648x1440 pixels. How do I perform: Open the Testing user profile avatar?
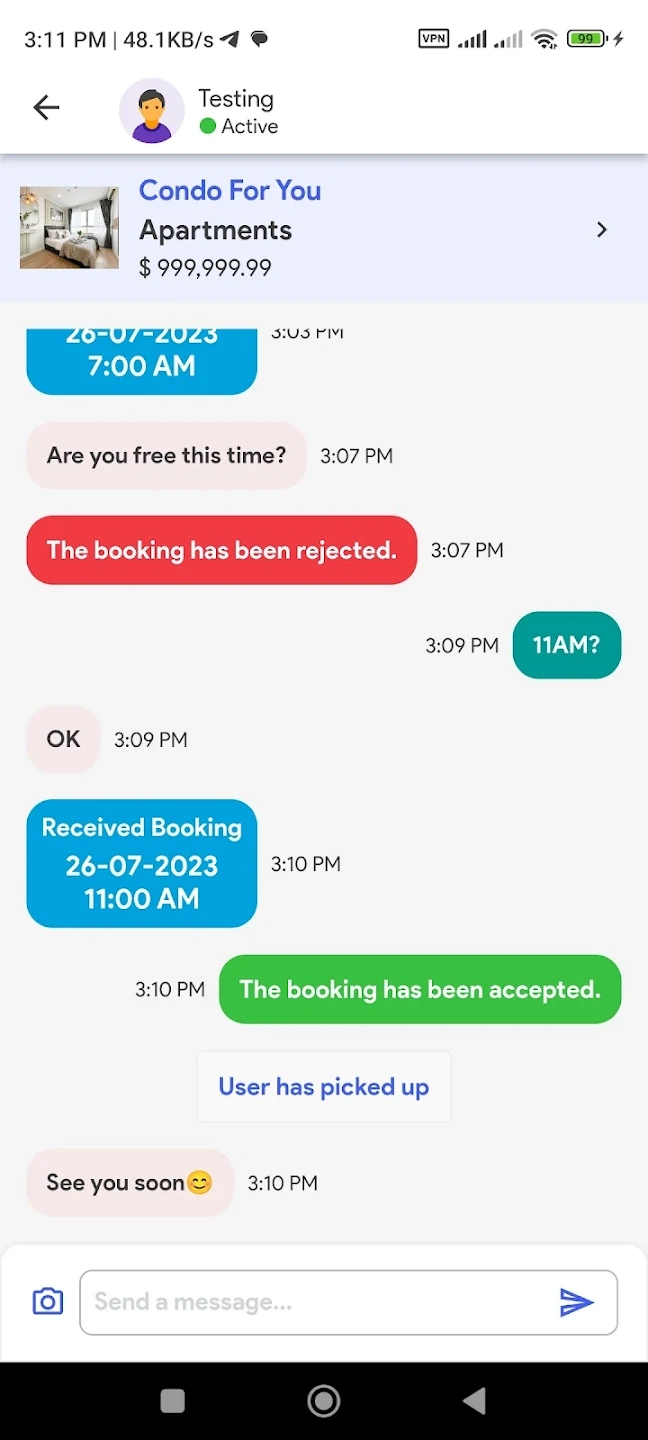point(152,111)
